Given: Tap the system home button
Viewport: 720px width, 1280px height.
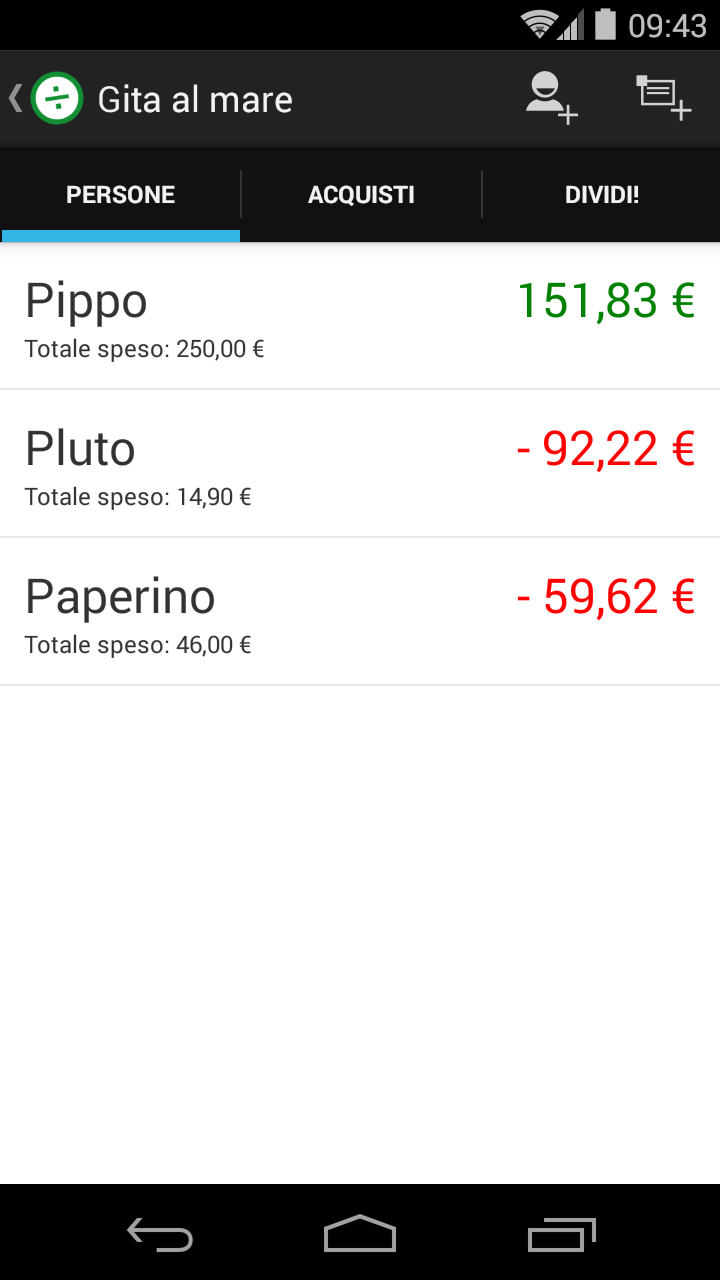Looking at the screenshot, I should [x=360, y=1234].
